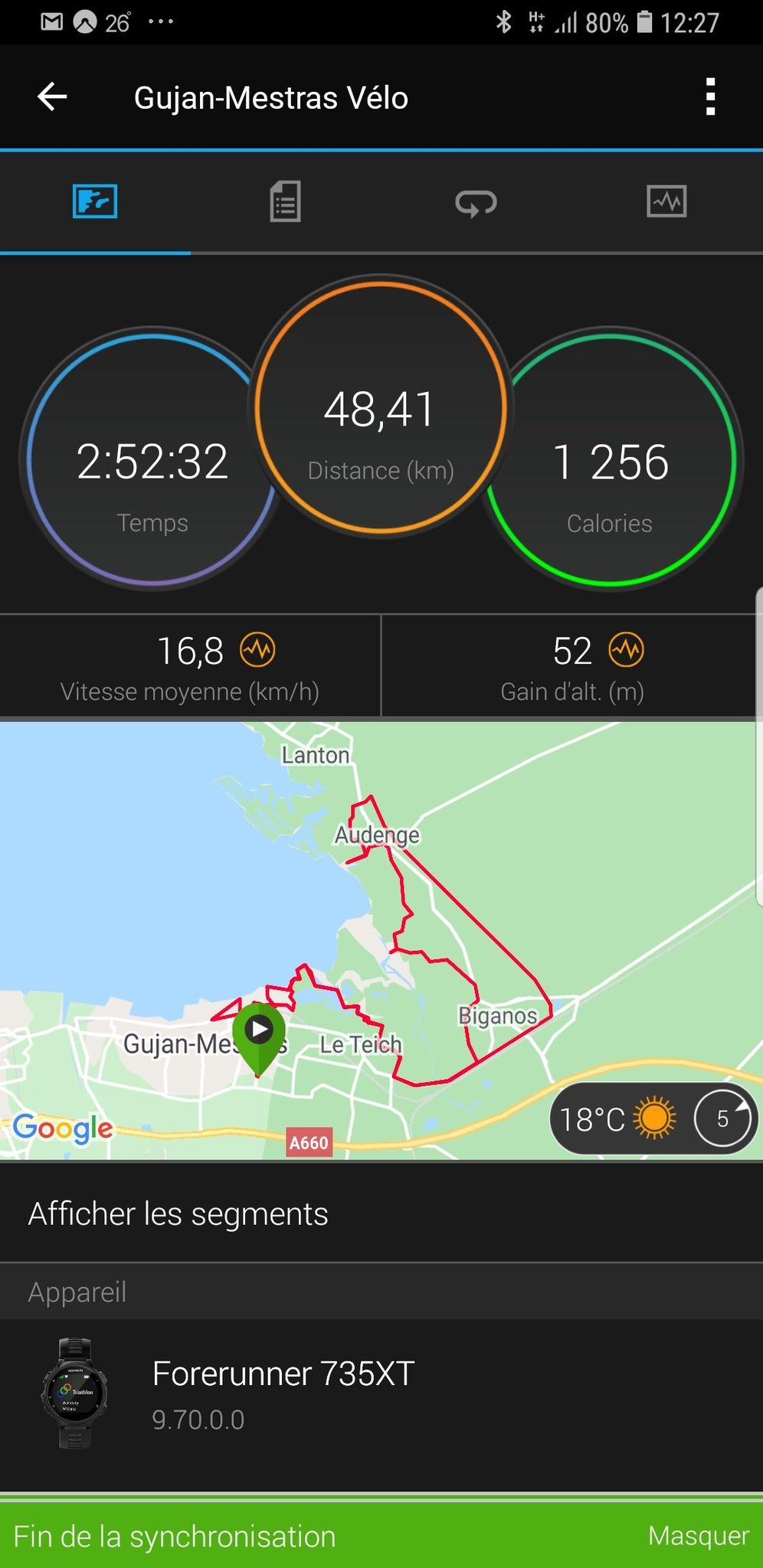Viewport: 763px width, 1568px height.
Task: Tap the Gain d'alt. chart icon
Action: [x=627, y=651]
